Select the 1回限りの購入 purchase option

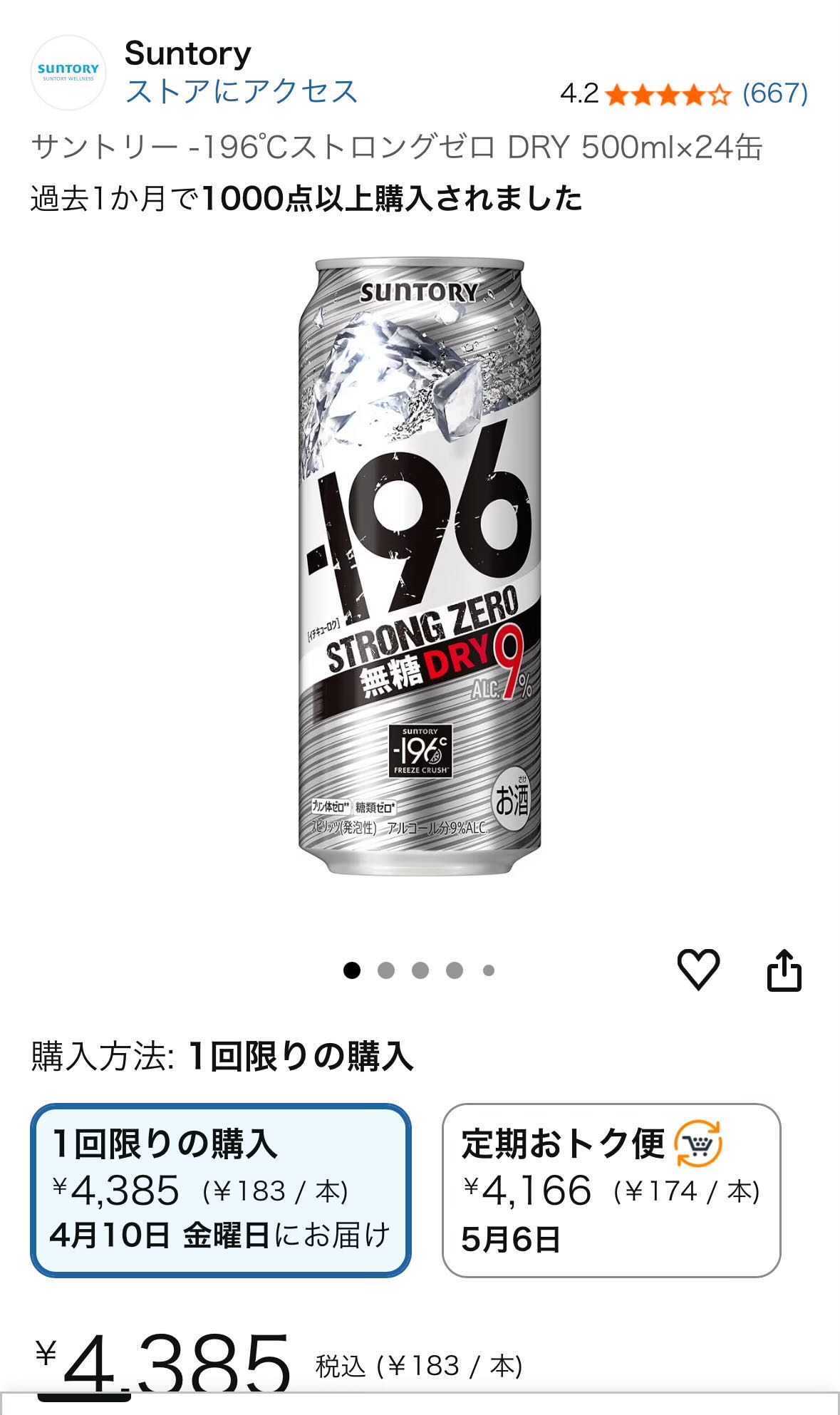pyautogui.click(x=220, y=1190)
